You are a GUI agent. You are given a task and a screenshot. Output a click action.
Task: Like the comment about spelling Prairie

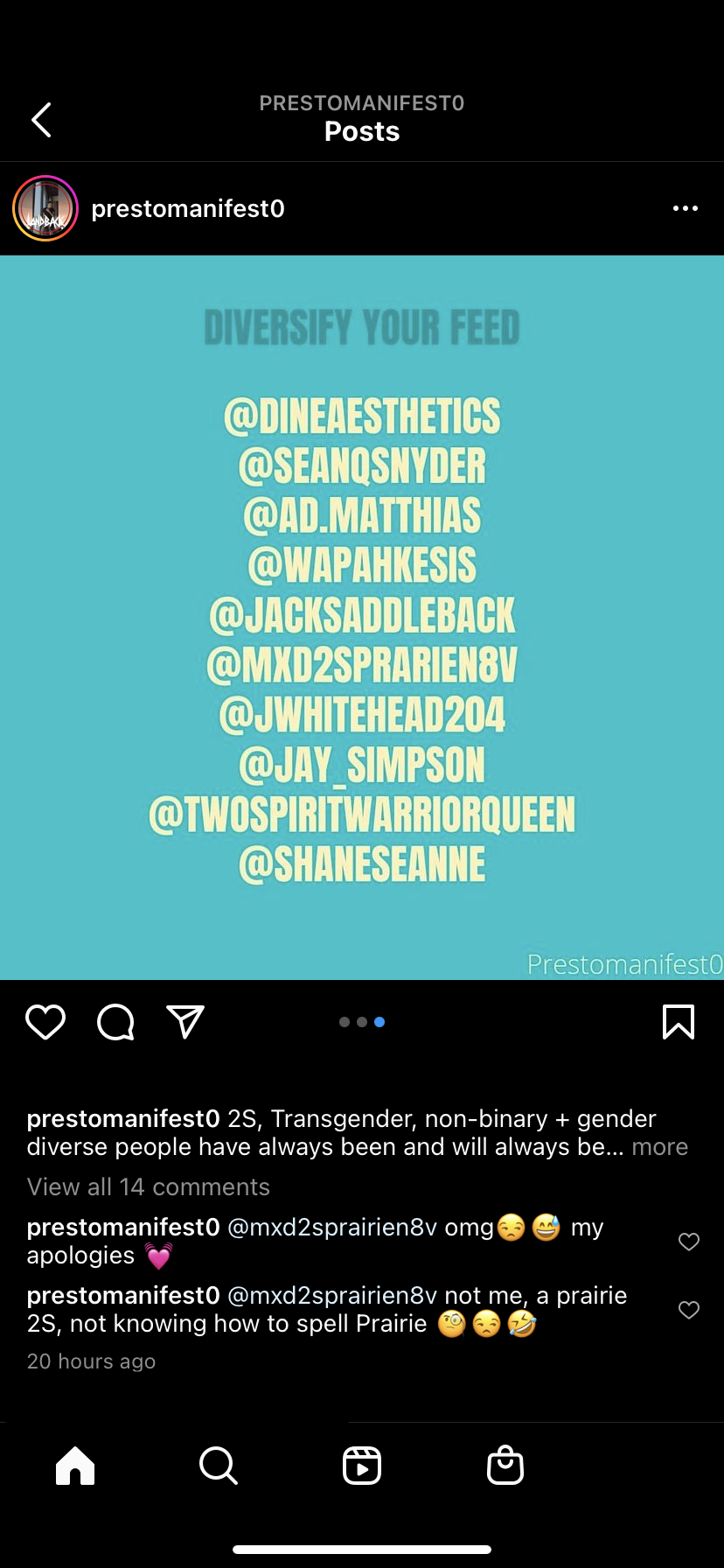[689, 1310]
